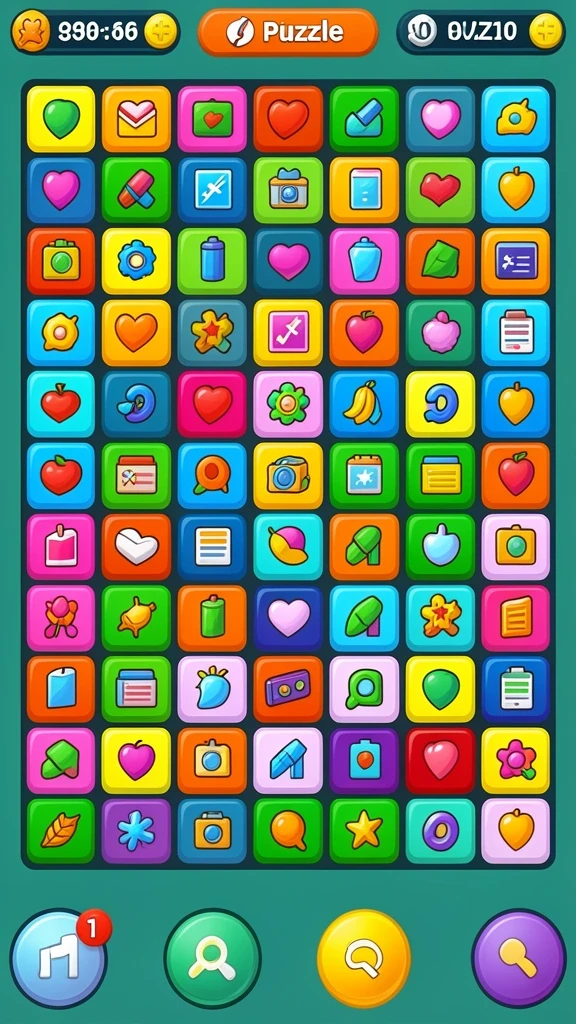Select the yellow star tile on green
The width and height of the screenshot is (576, 1024).
364,831
